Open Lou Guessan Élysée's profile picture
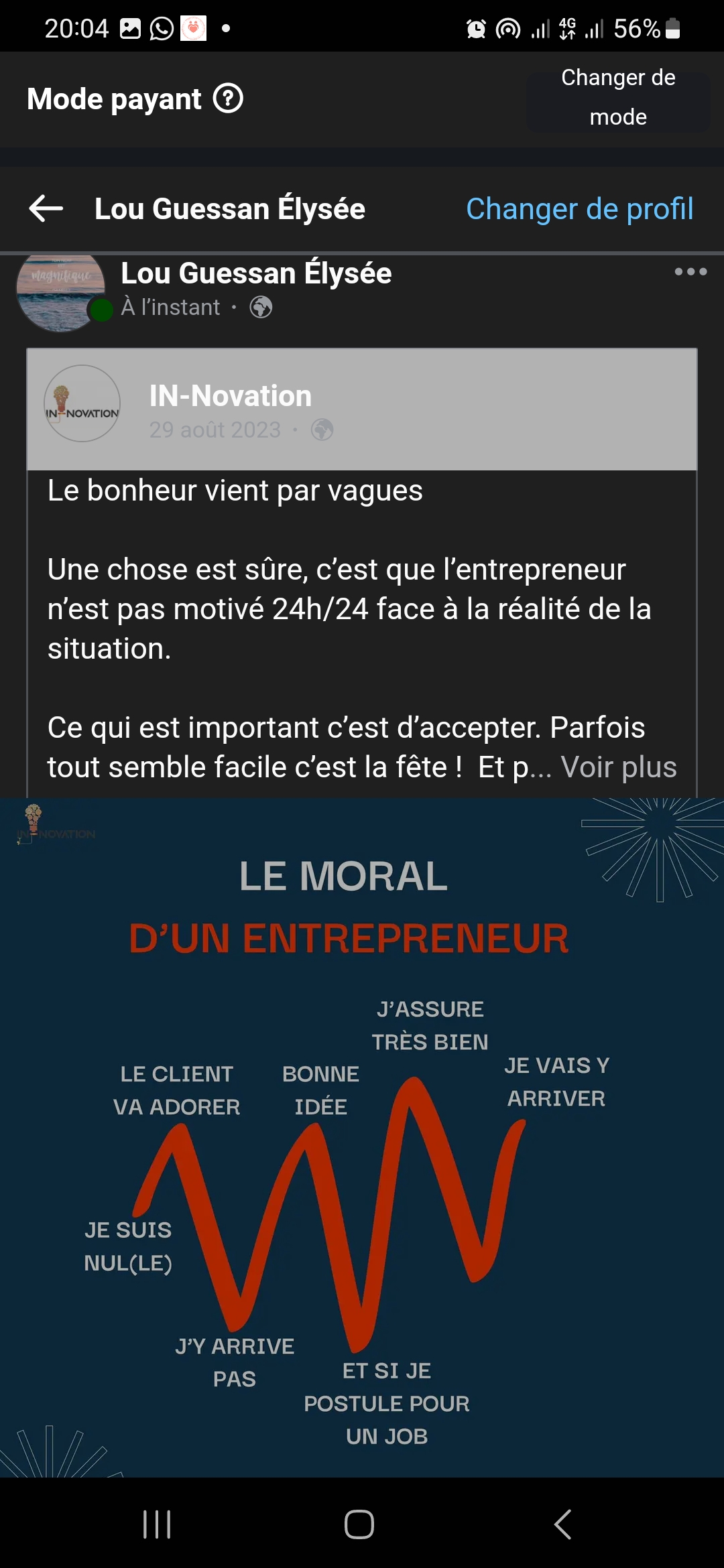This screenshot has height=1568, width=724. (60, 292)
